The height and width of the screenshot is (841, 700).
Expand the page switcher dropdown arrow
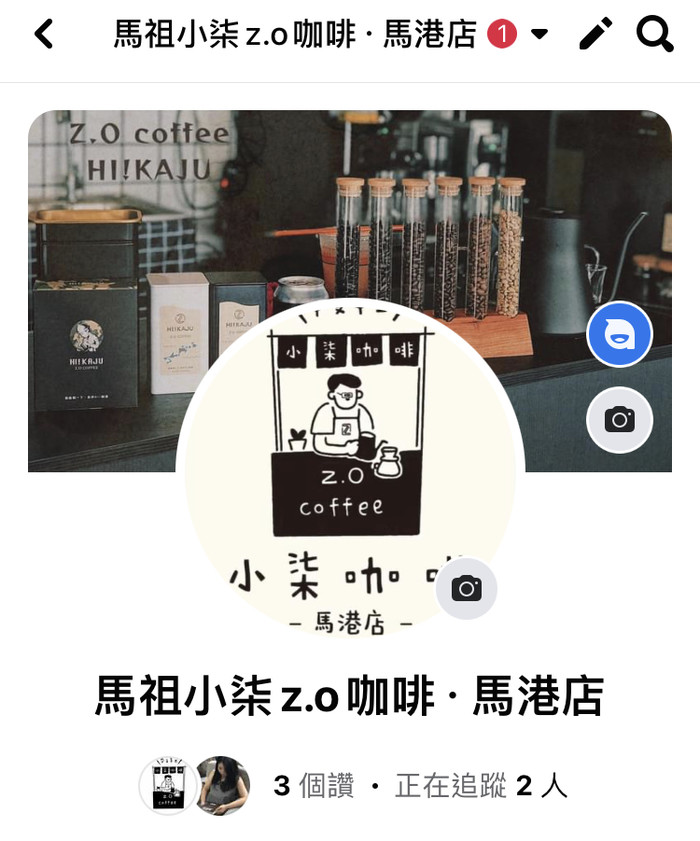coord(539,35)
